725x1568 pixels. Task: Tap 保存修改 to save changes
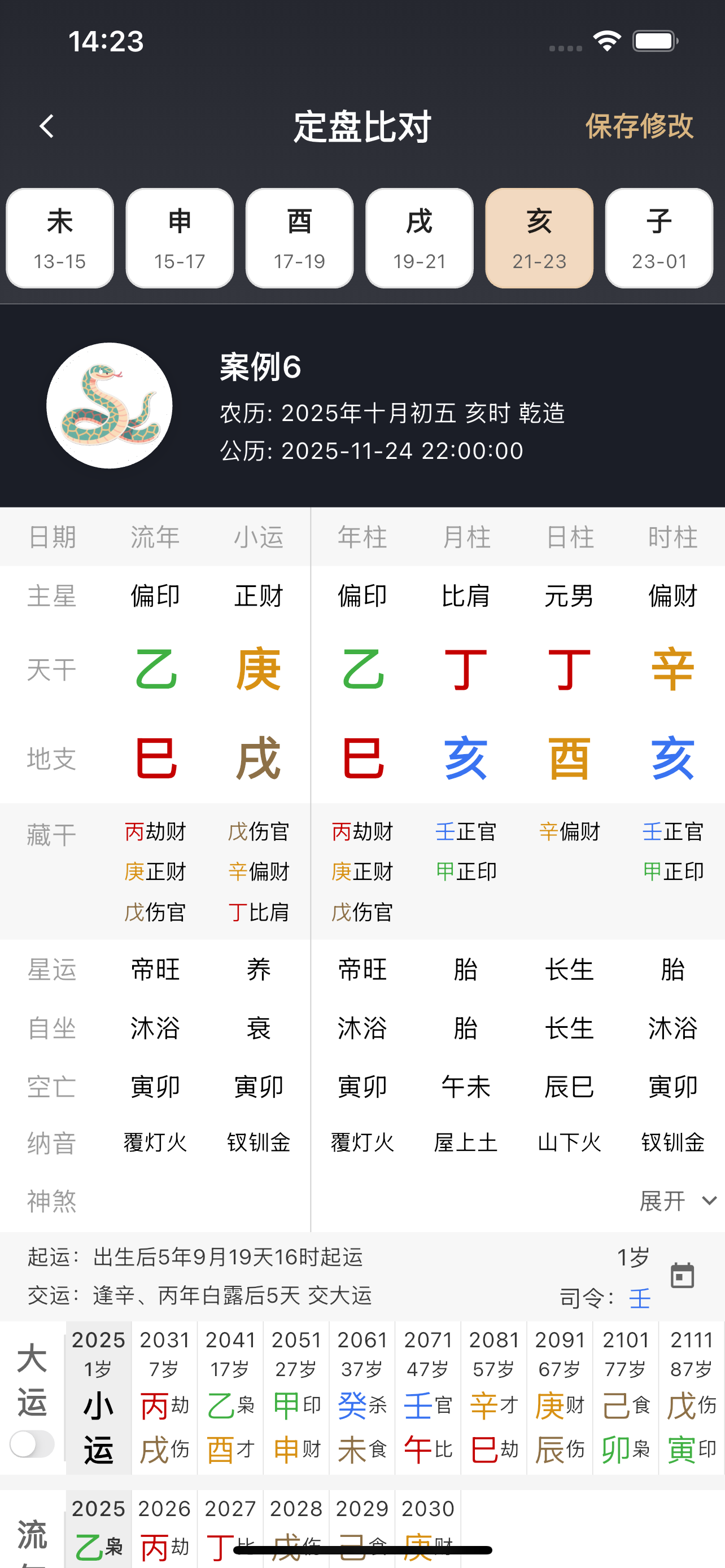pyautogui.click(x=639, y=126)
